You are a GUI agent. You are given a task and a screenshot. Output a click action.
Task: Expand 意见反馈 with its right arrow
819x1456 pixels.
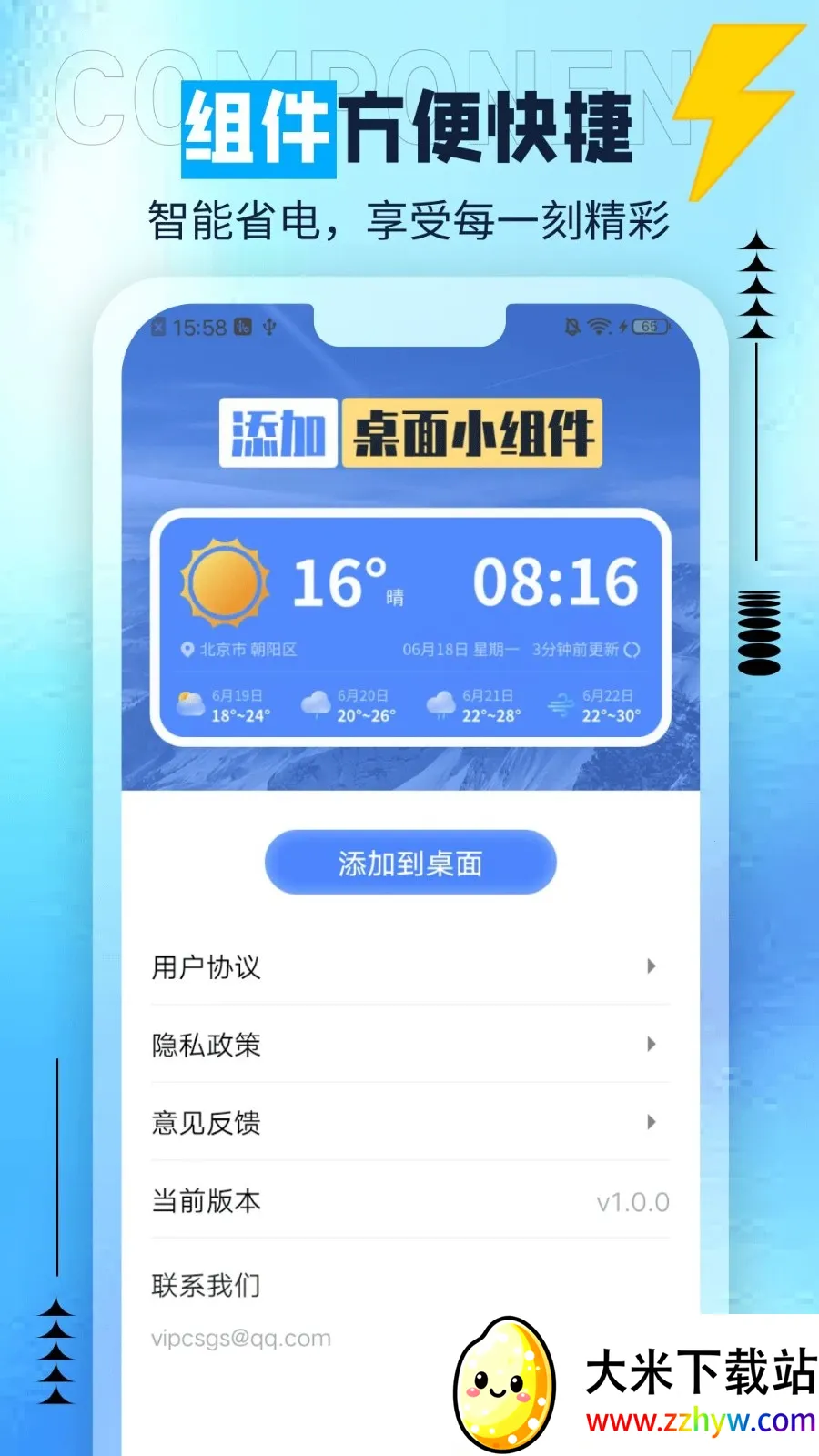point(650,1121)
